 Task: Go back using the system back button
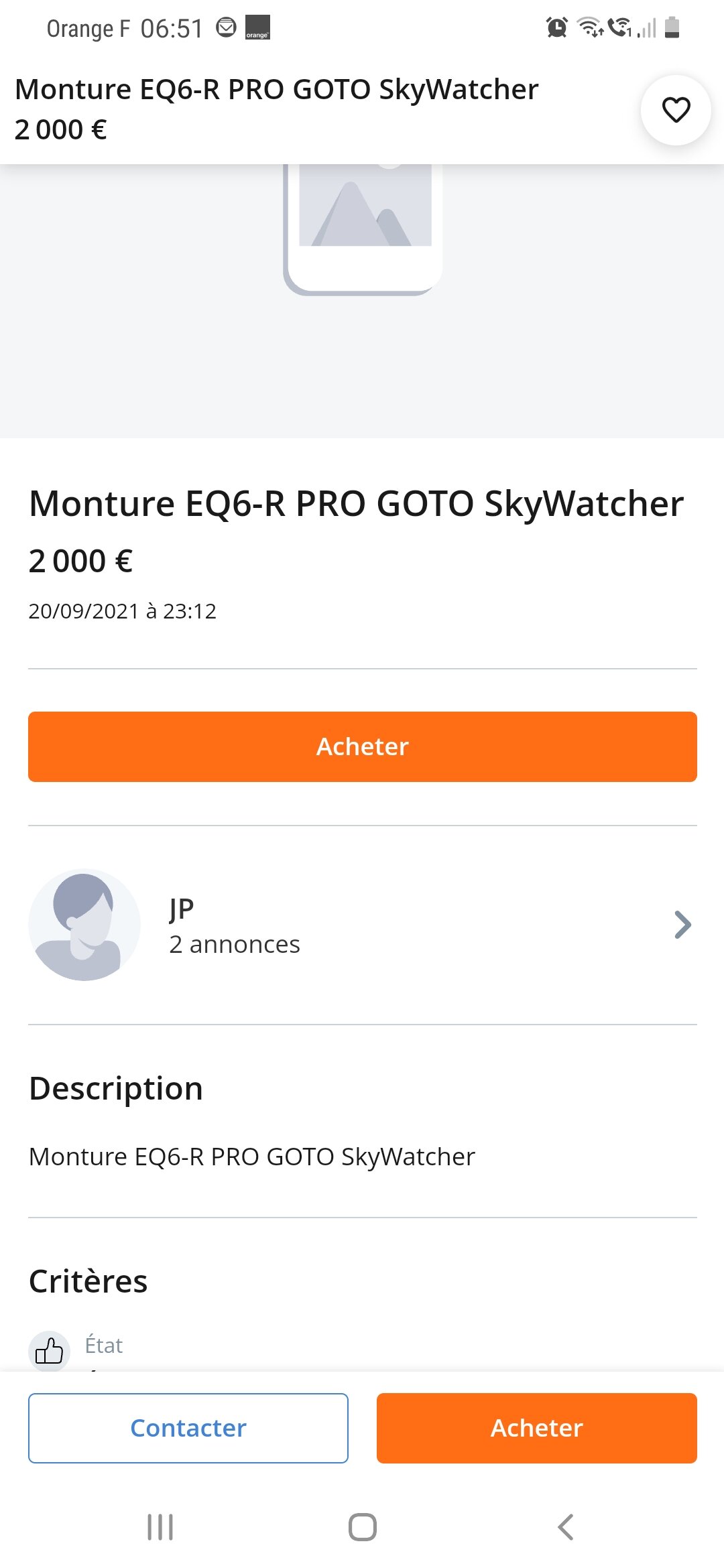(x=565, y=1527)
